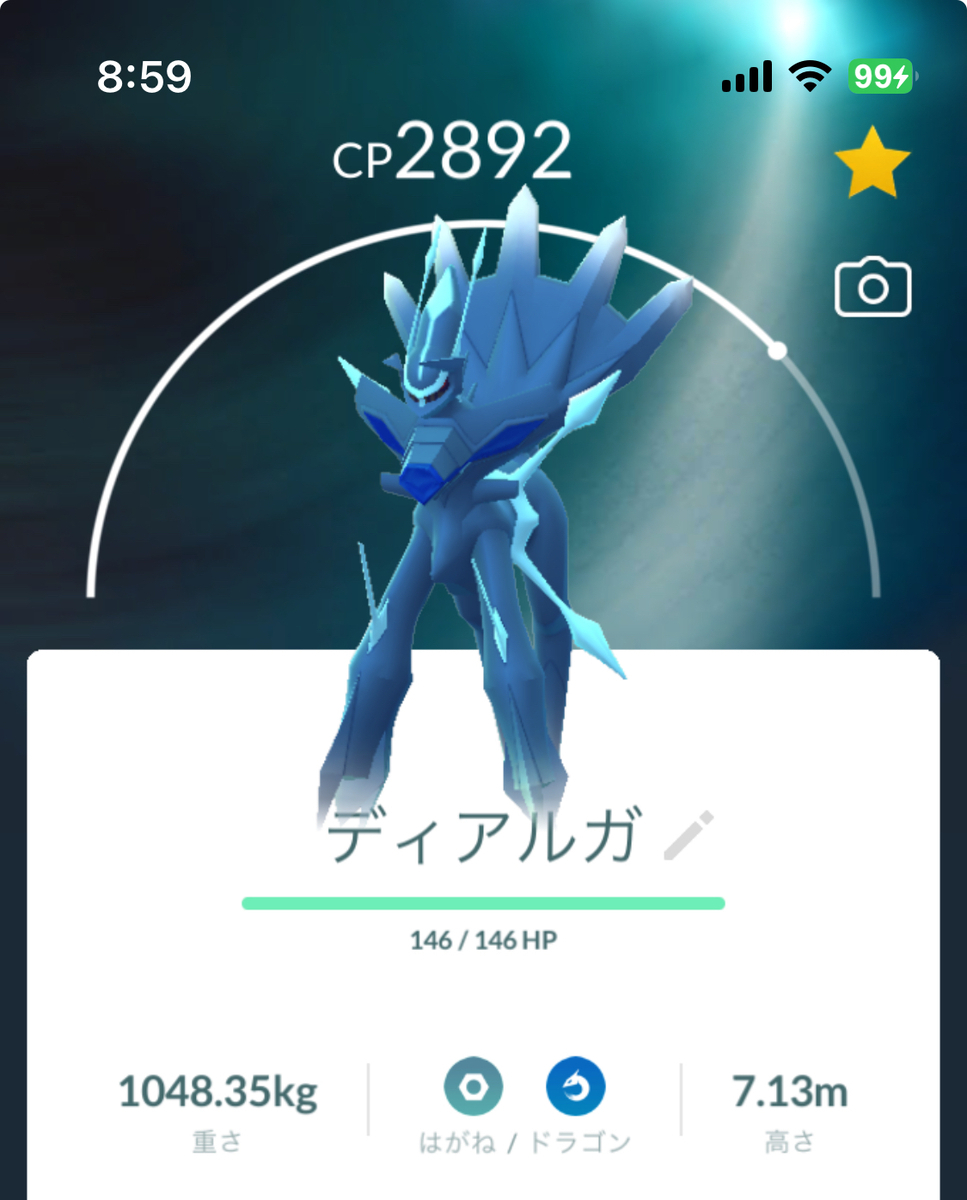Tap the green HP bar
The image size is (967, 1200).
(x=483, y=903)
